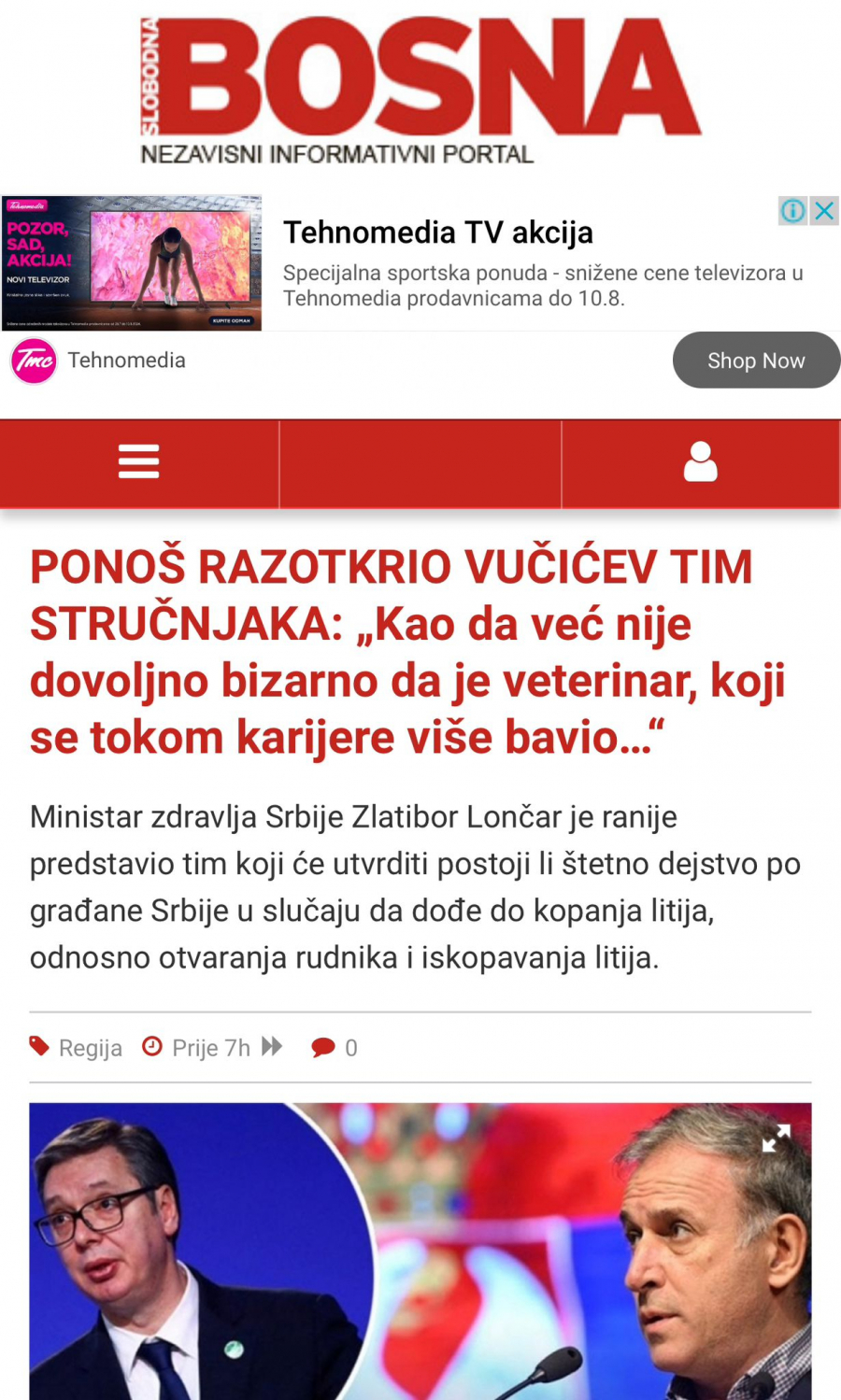This screenshot has width=841, height=1400.
Task: Go to Slobodna Bosna home via logo
Action: pyautogui.click(x=420, y=89)
